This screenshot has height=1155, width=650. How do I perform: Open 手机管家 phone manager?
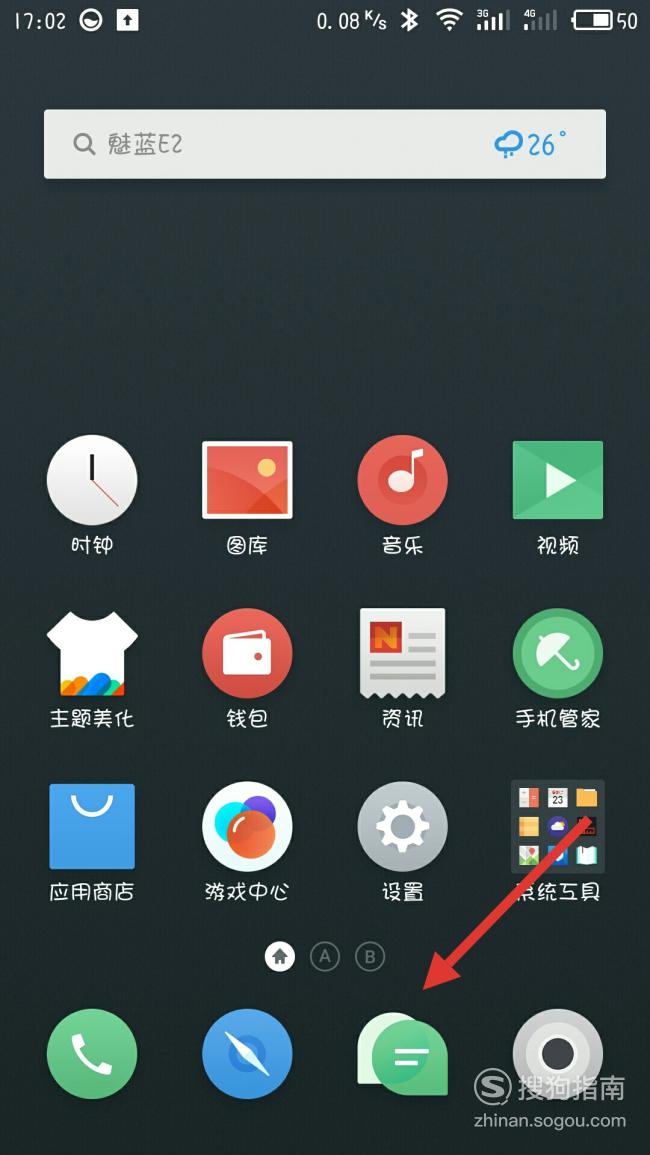coord(557,654)
